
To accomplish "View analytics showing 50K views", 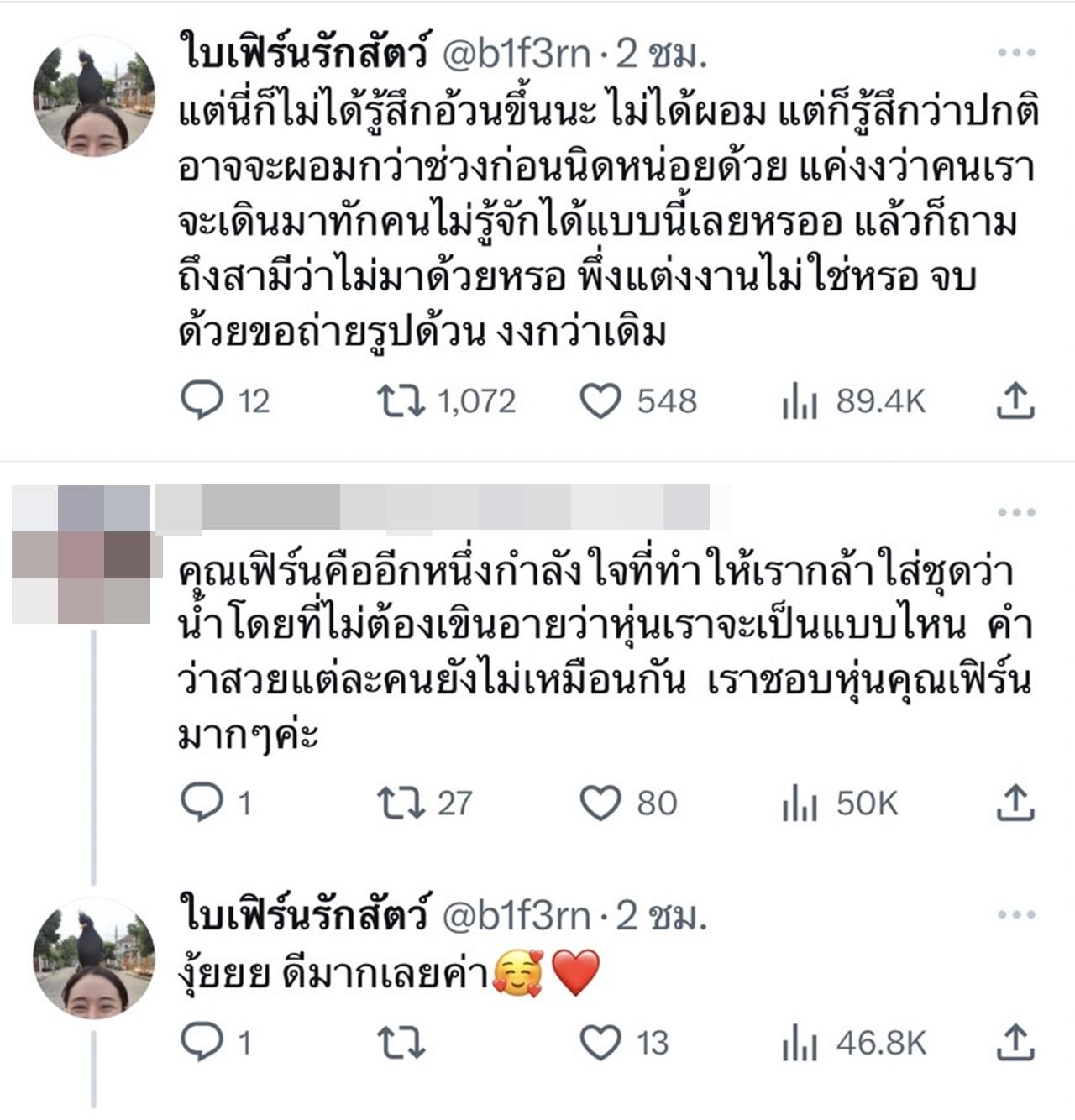I will [x=800, y=803].
